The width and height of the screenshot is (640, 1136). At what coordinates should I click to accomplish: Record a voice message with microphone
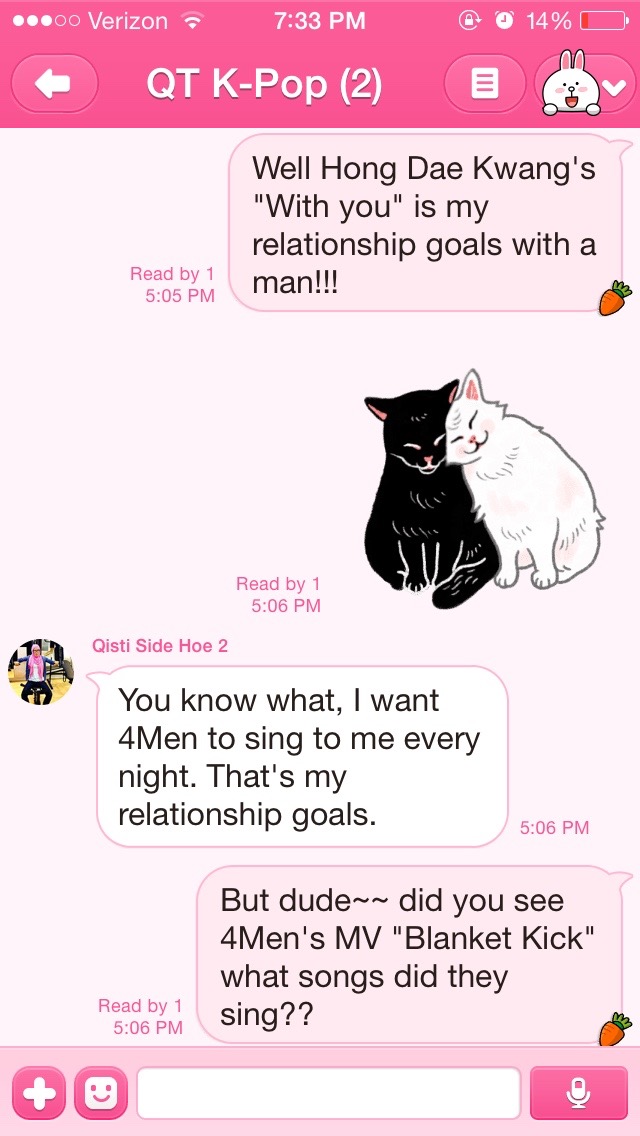click(578, 1093)
